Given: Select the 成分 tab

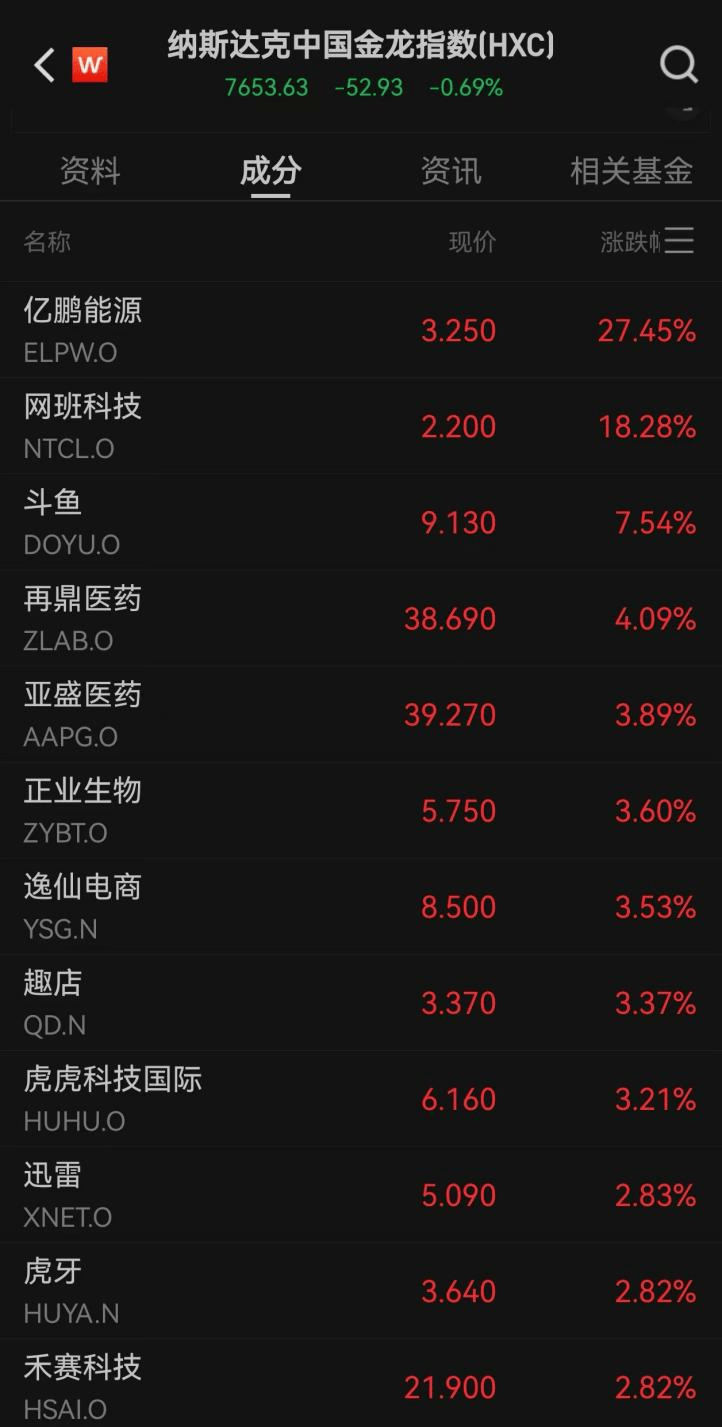Looking at the screenshot, I should tap(270, 171).
